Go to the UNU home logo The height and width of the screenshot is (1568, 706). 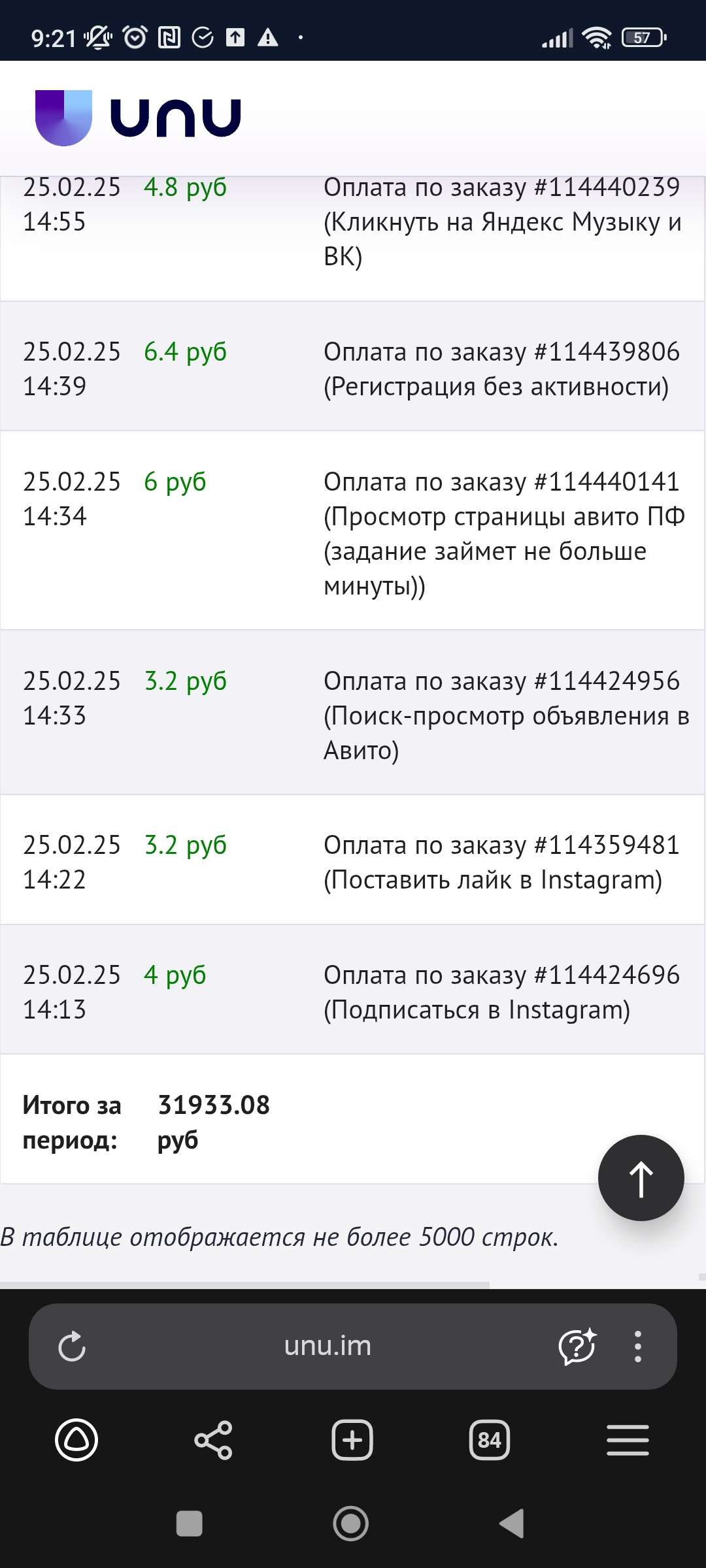tap(138, 118)
